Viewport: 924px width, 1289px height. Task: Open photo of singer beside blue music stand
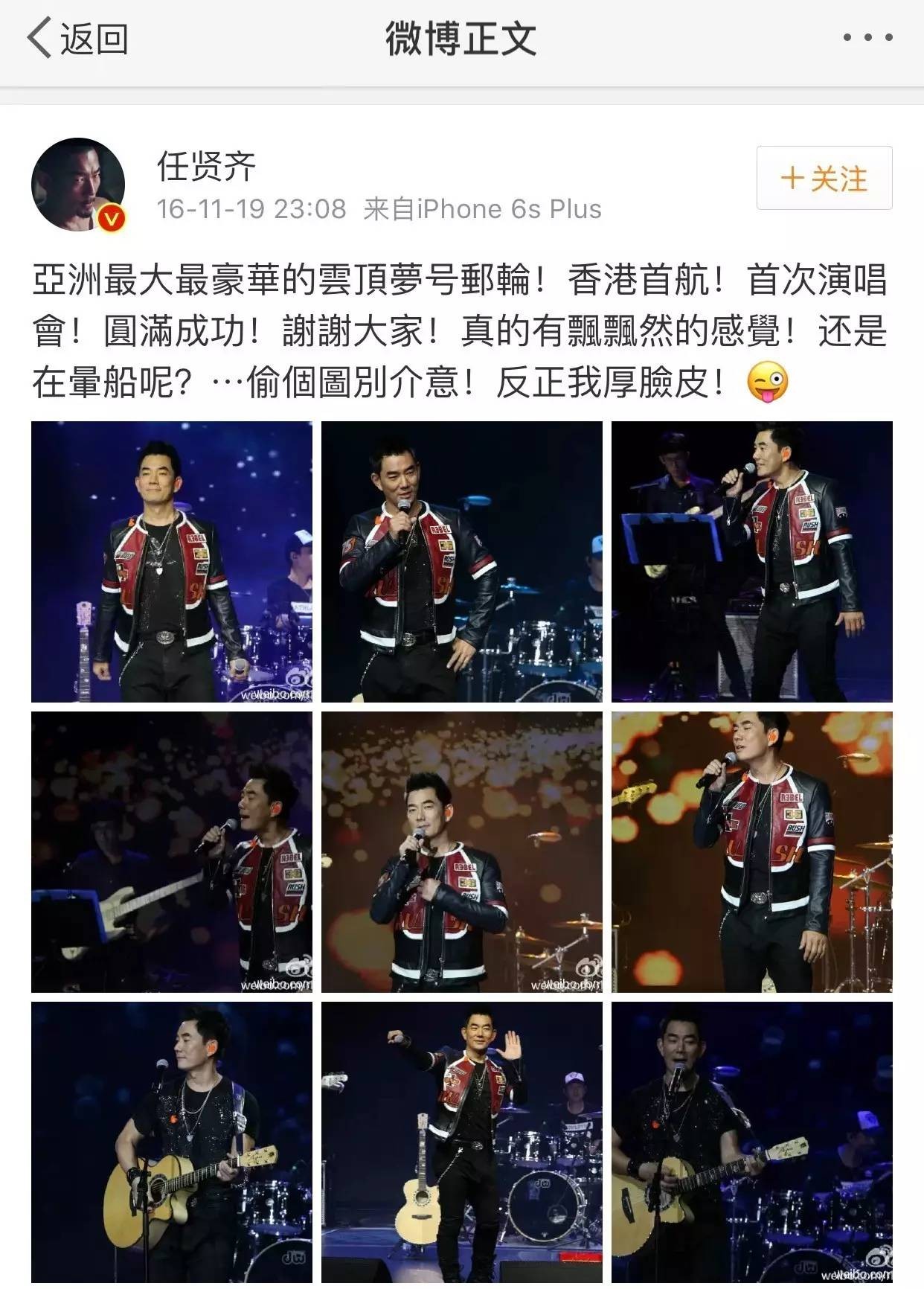(751, 561)
